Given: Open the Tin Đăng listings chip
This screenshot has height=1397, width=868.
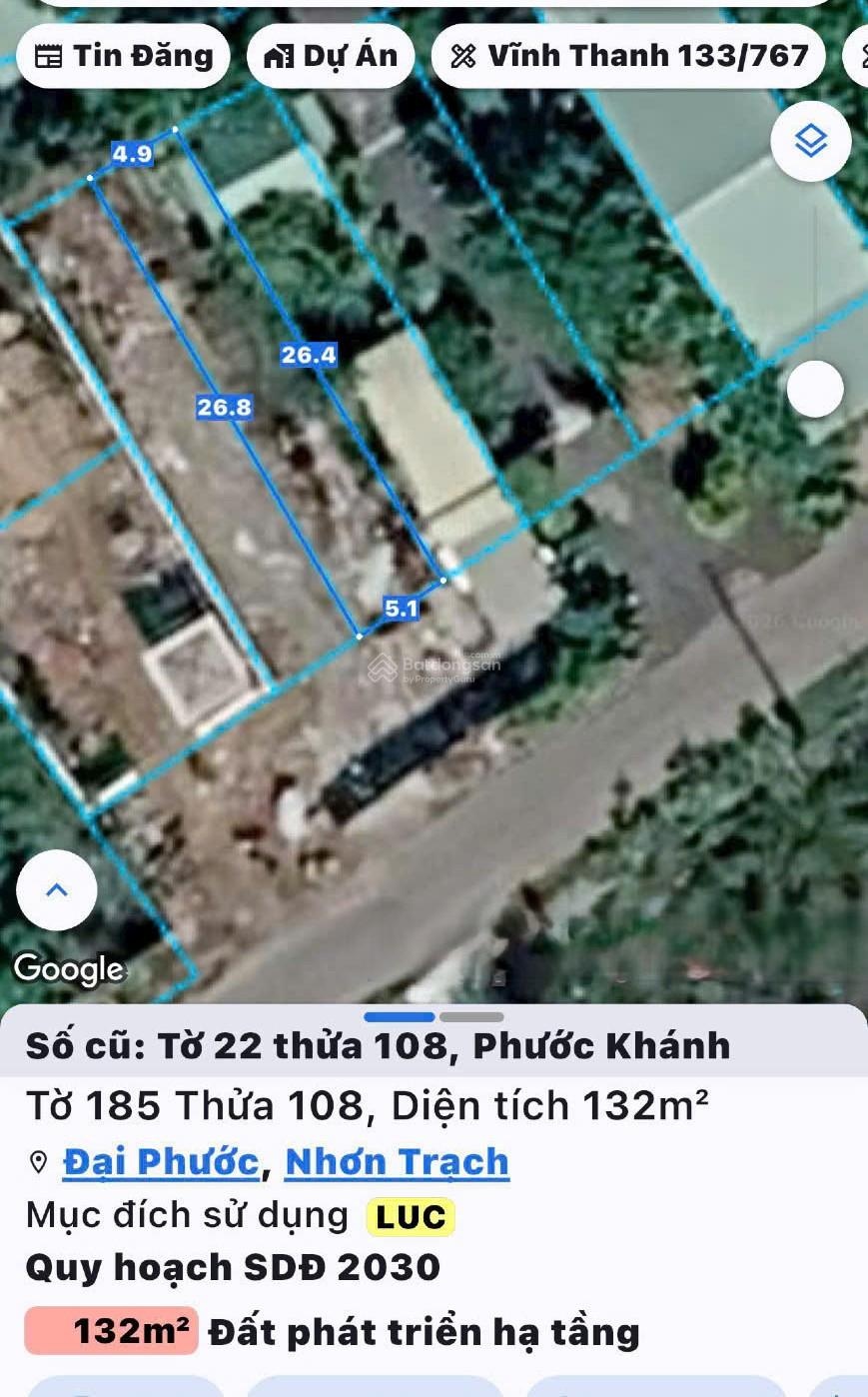Looking at the screenshot, I should pyautogui.click(x=124, y=56).
